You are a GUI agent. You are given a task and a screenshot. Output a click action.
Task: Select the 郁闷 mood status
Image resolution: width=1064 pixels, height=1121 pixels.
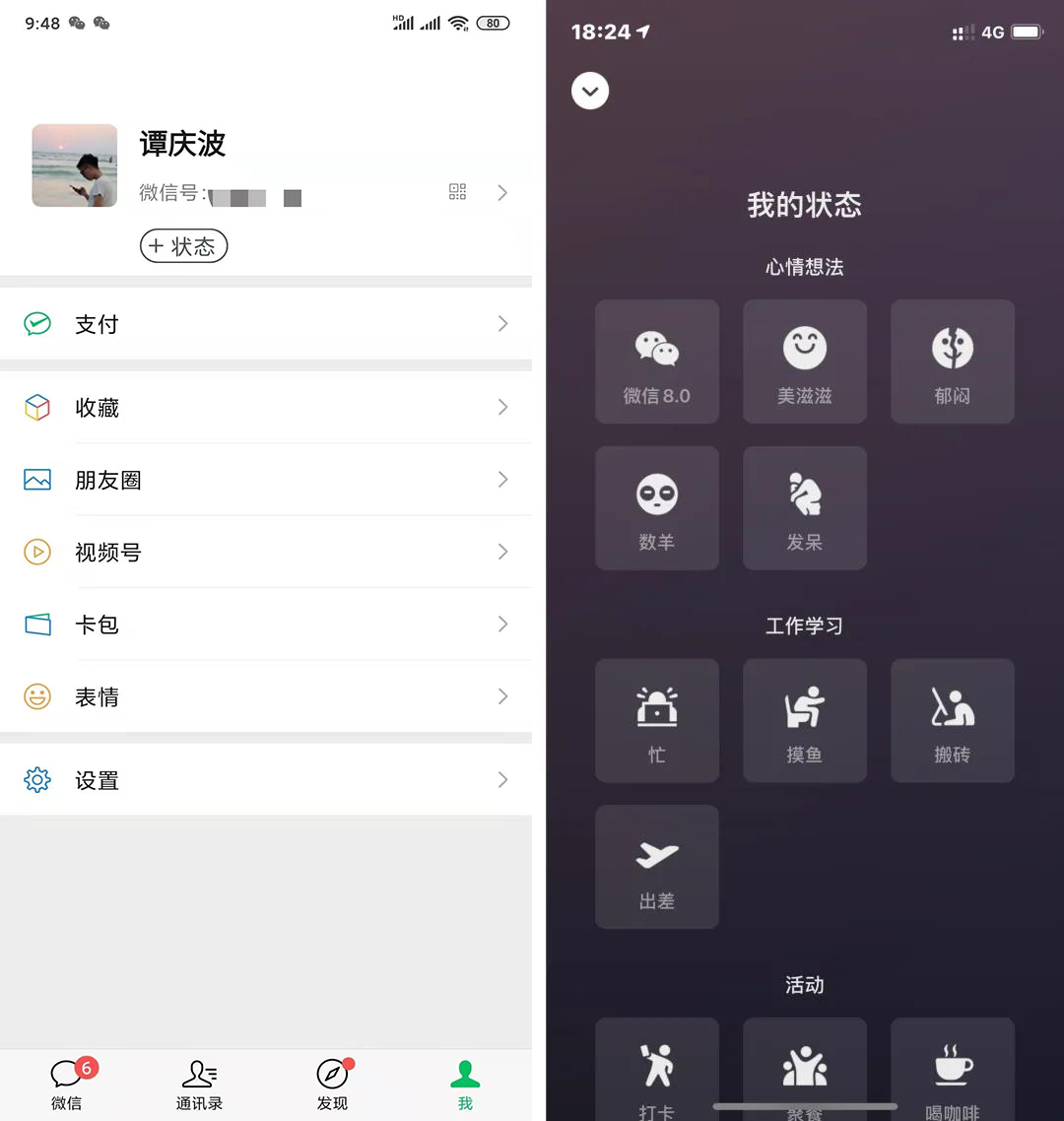pyautogui.click(x=952, y=362)
